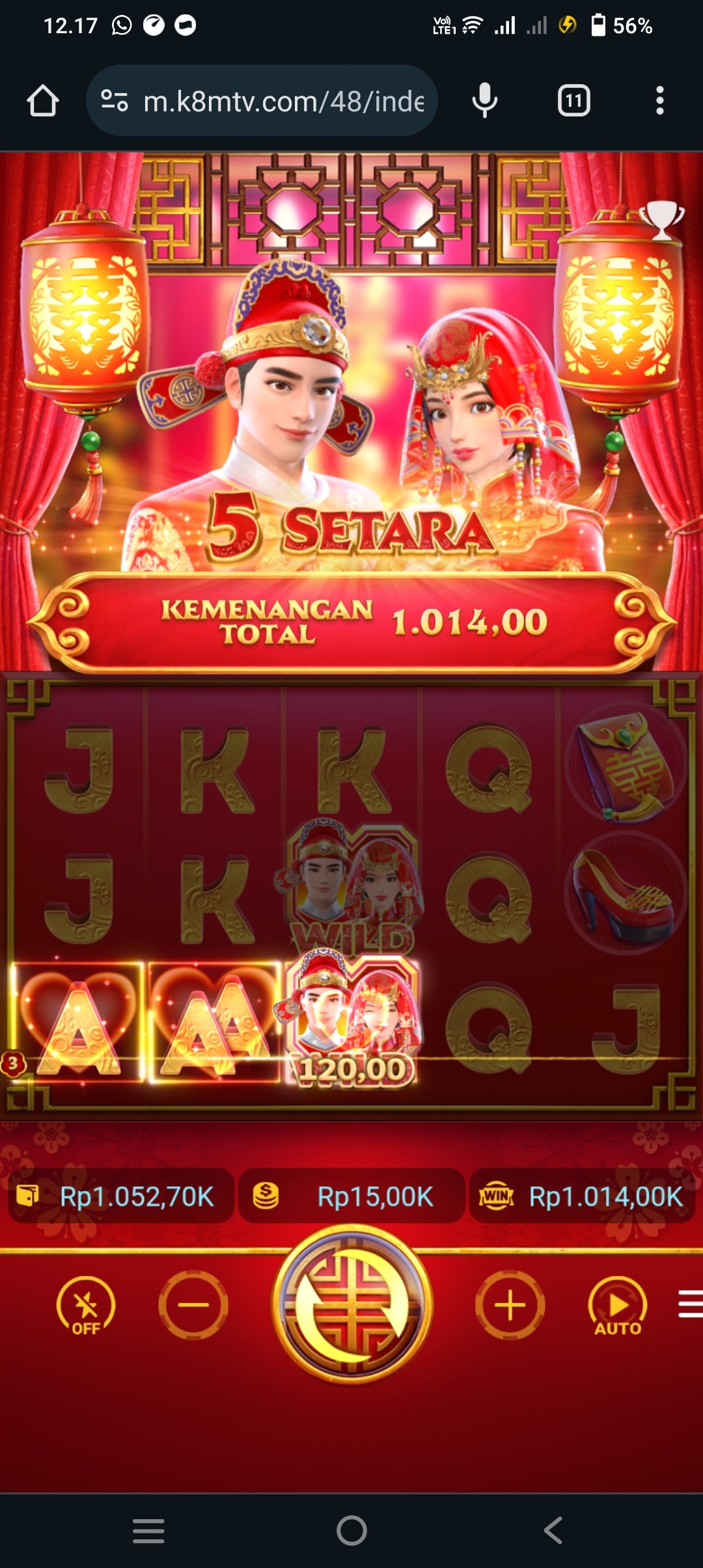Increase the bet with the plus button
Image resolution: width=703 pixels, height=1568 pixels.
tap(510, 1305)
